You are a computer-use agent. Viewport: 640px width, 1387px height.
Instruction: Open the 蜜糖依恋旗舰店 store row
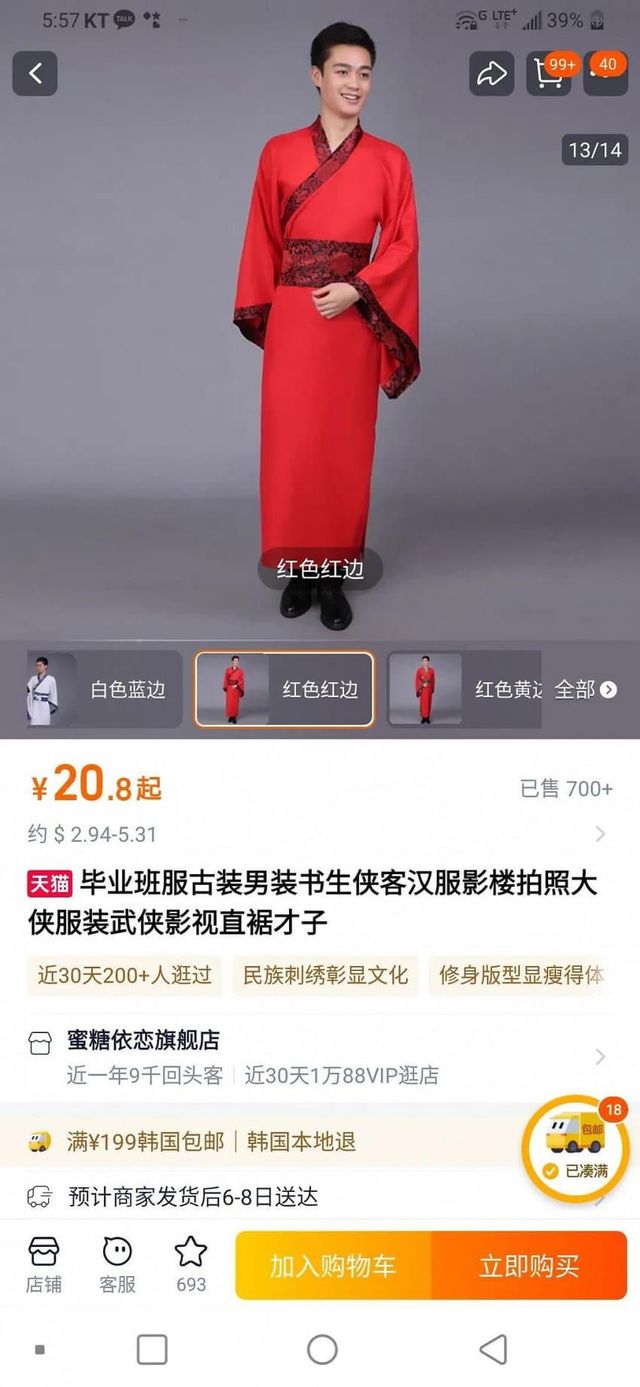point(320,1057)
